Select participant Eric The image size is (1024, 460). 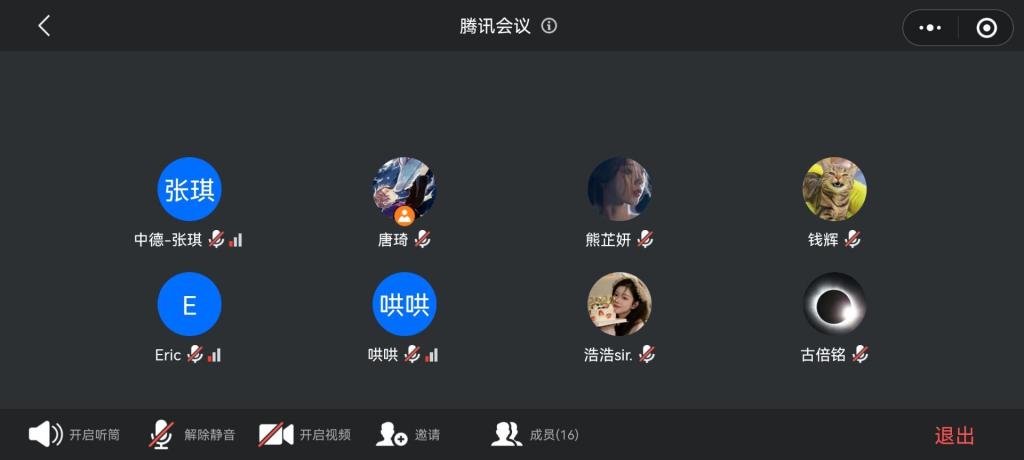point(189,304)
